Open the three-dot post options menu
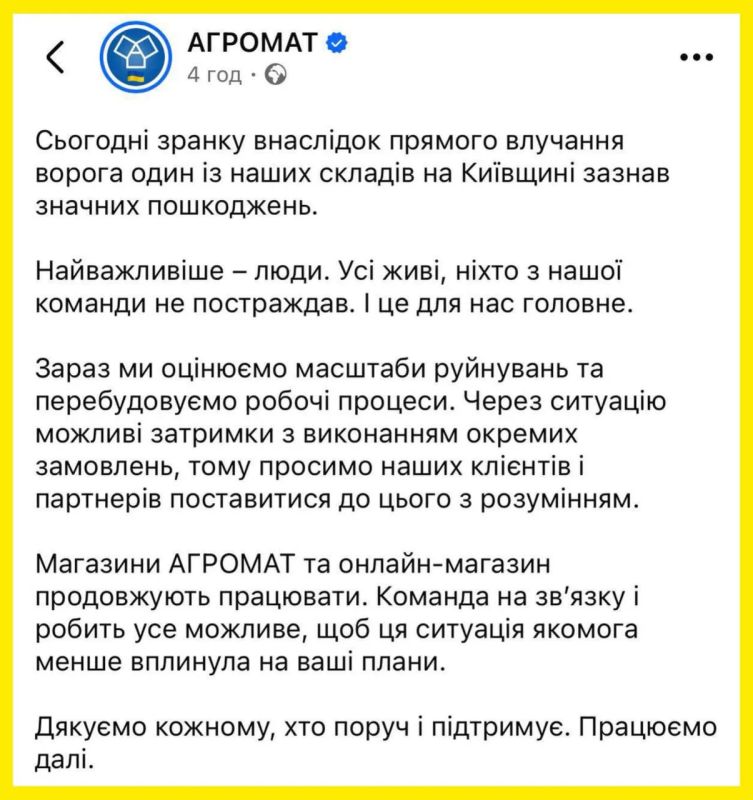 696,57
